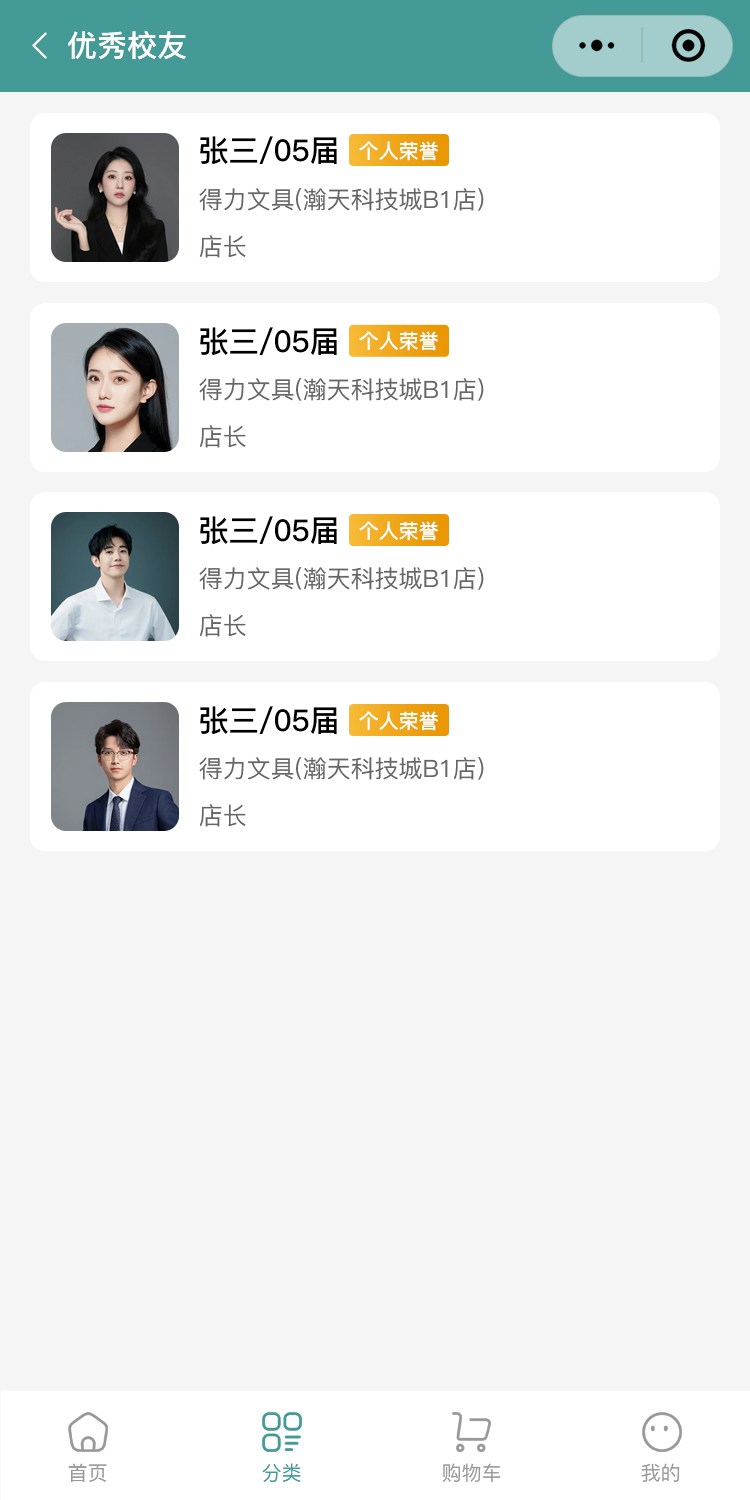Close the mini-program with the circle button
Image resolution: width=750 pixels, height=1500 pixels.
tap(688, 46)
